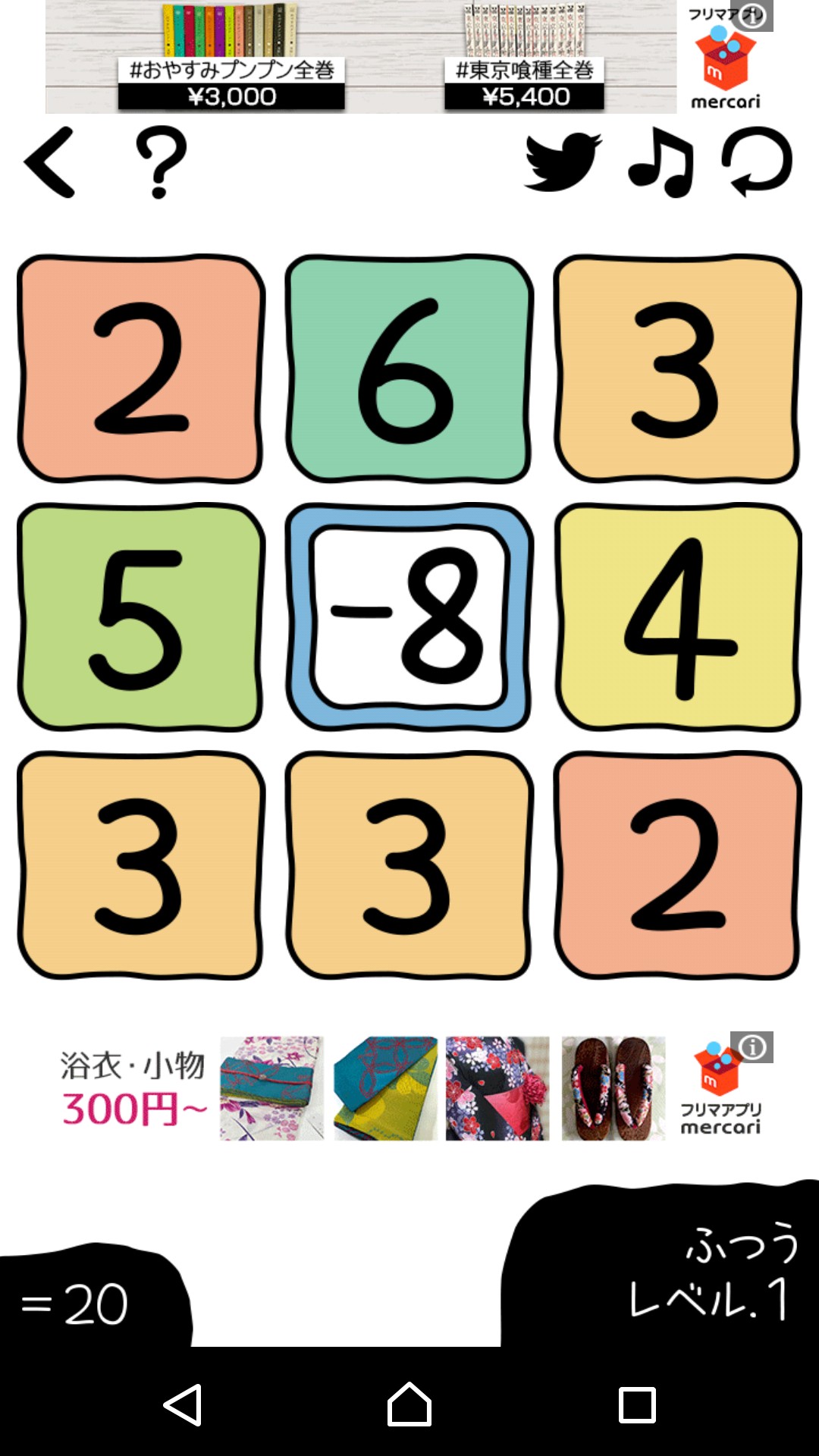This screenshot has width=819, height=1456.
Task: Return to the Android home screen
Action: tap(409, 1404)
